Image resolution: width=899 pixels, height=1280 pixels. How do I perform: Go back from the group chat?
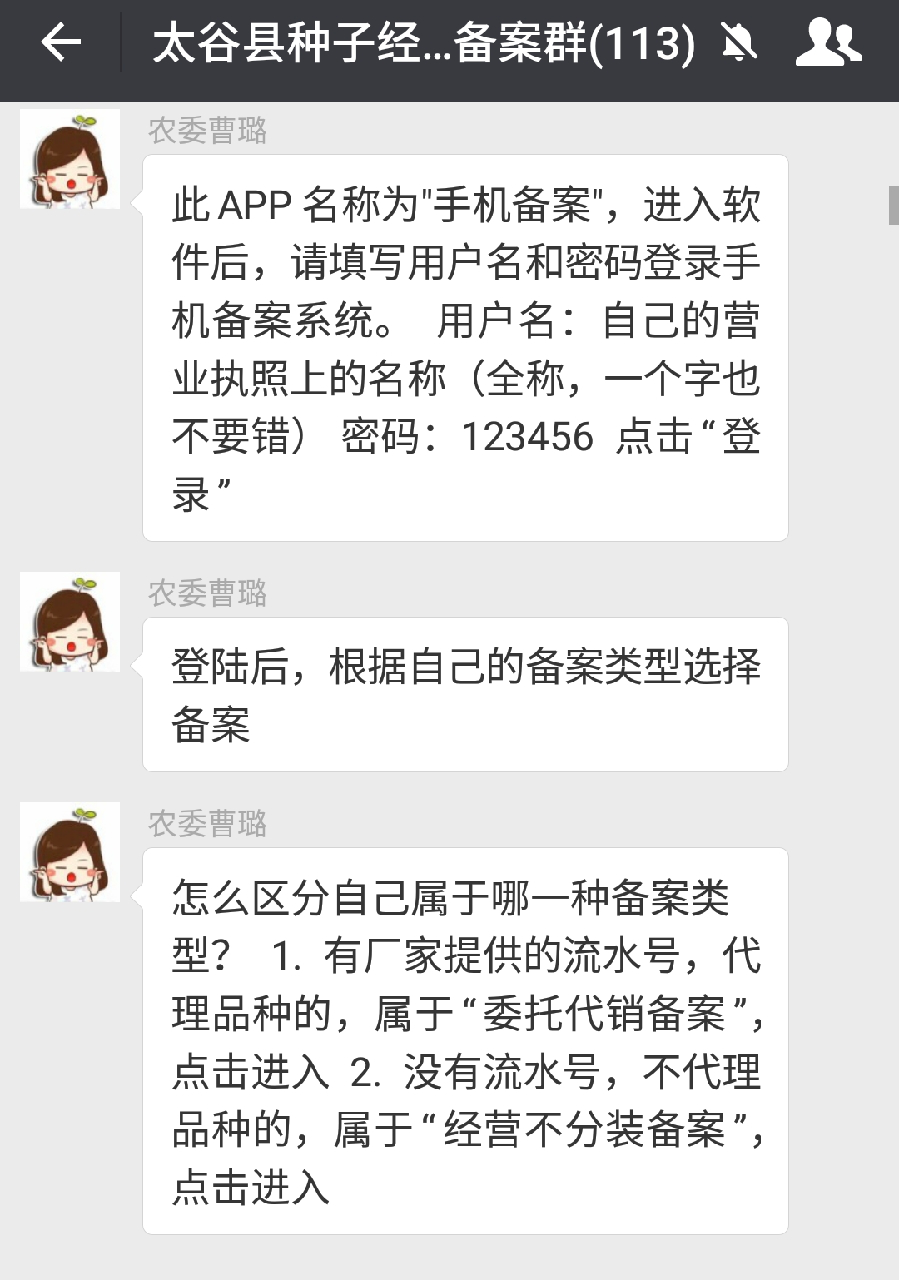61,42
